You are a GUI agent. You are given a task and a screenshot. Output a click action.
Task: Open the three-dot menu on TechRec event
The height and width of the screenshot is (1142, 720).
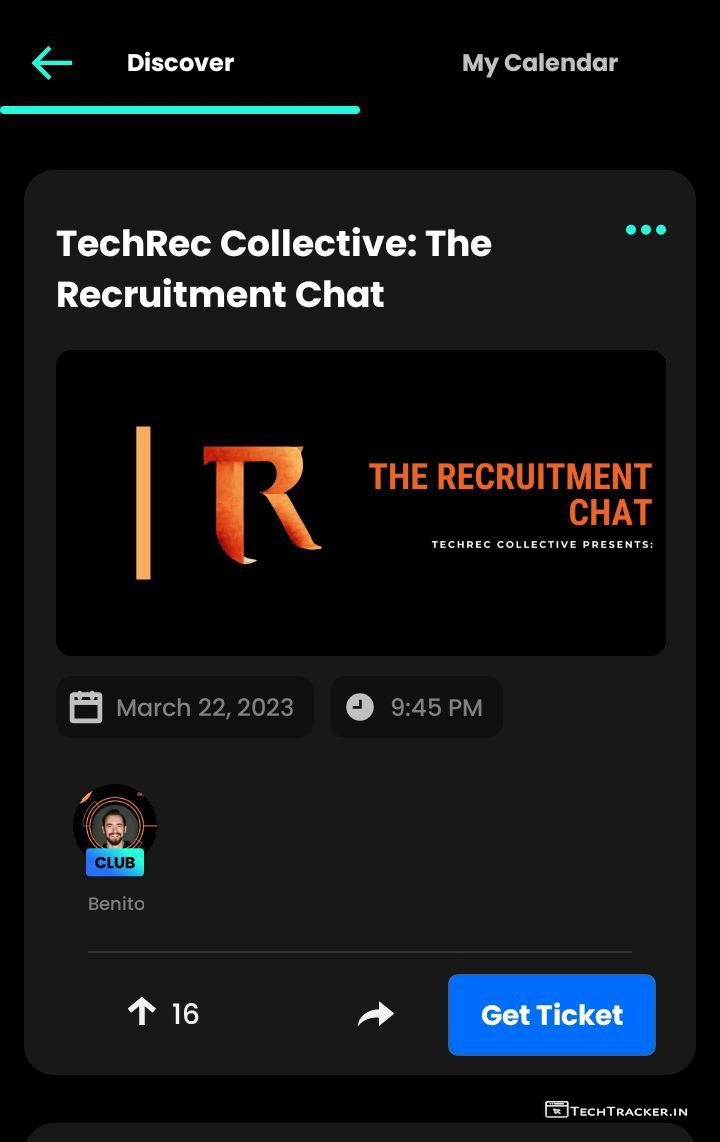coord(645,230)
